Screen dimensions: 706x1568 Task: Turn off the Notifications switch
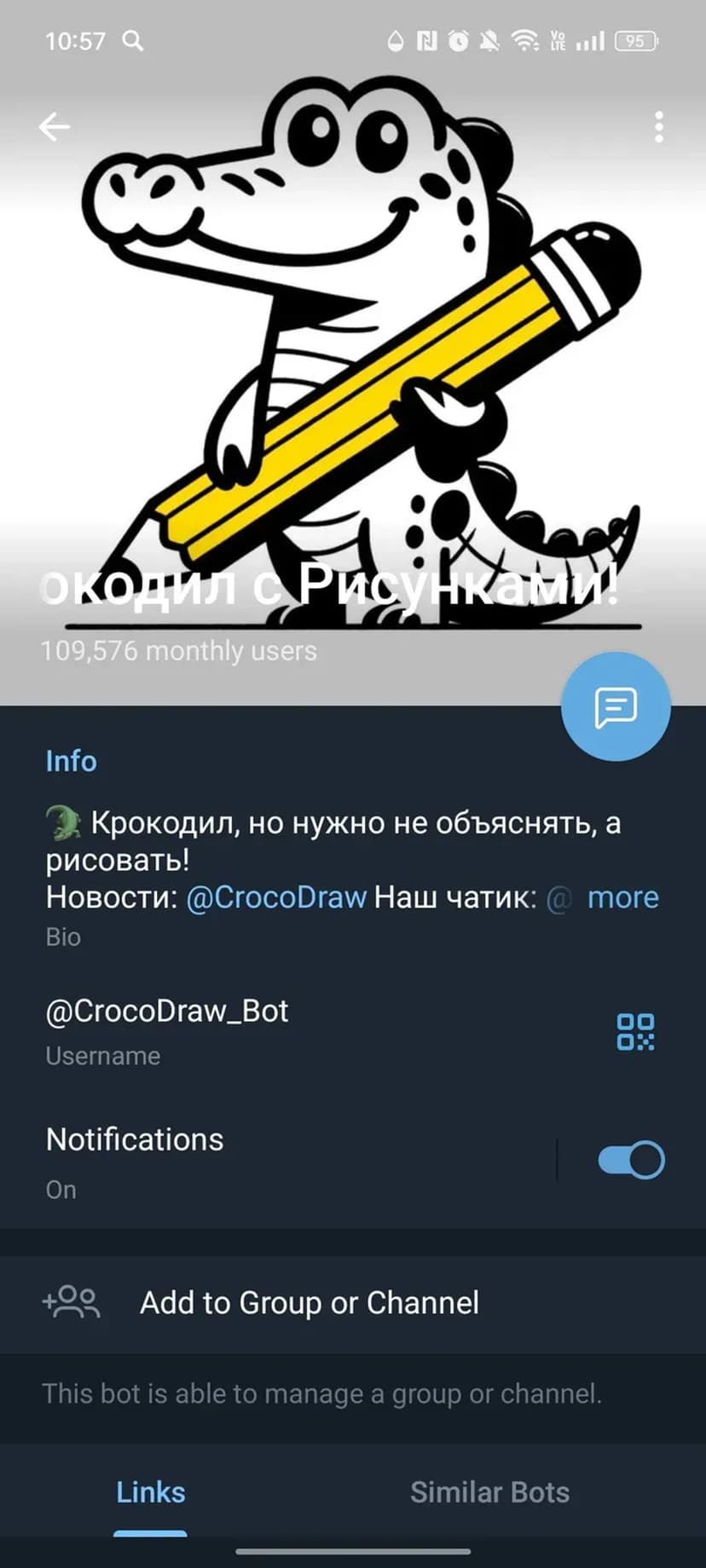coord(631,1160)
